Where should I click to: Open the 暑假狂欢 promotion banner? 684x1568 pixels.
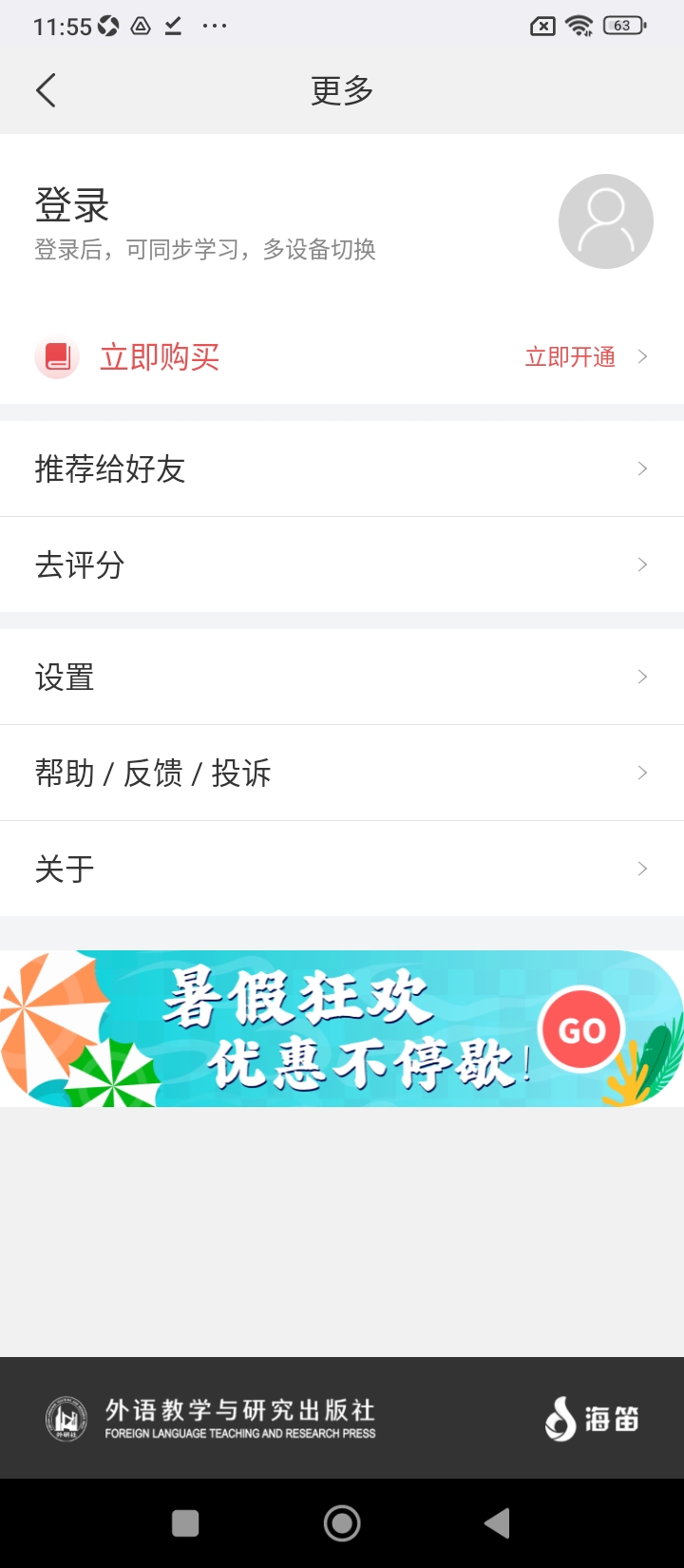(342, 1029)
